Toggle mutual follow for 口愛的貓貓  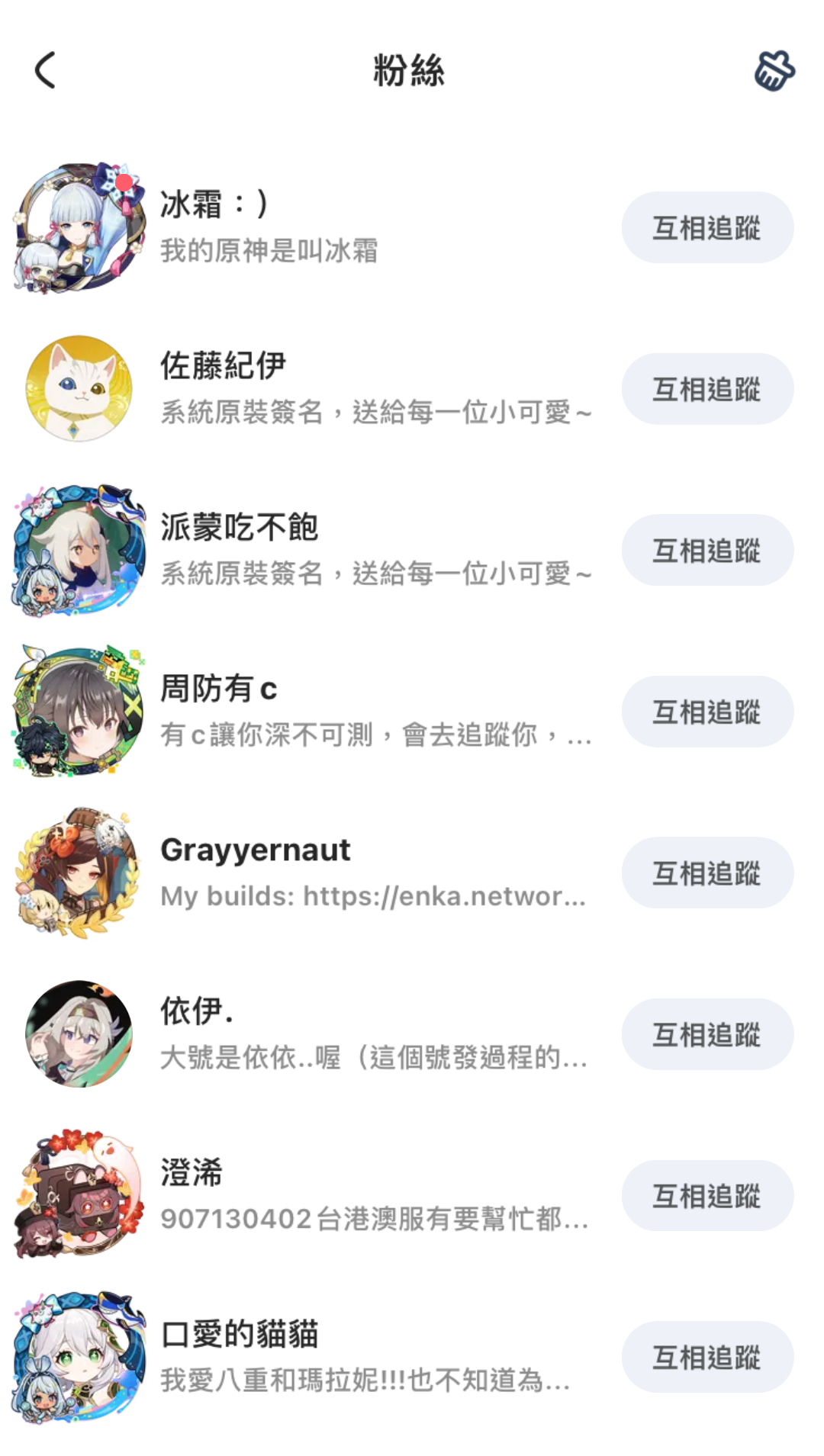(707, 1358)
